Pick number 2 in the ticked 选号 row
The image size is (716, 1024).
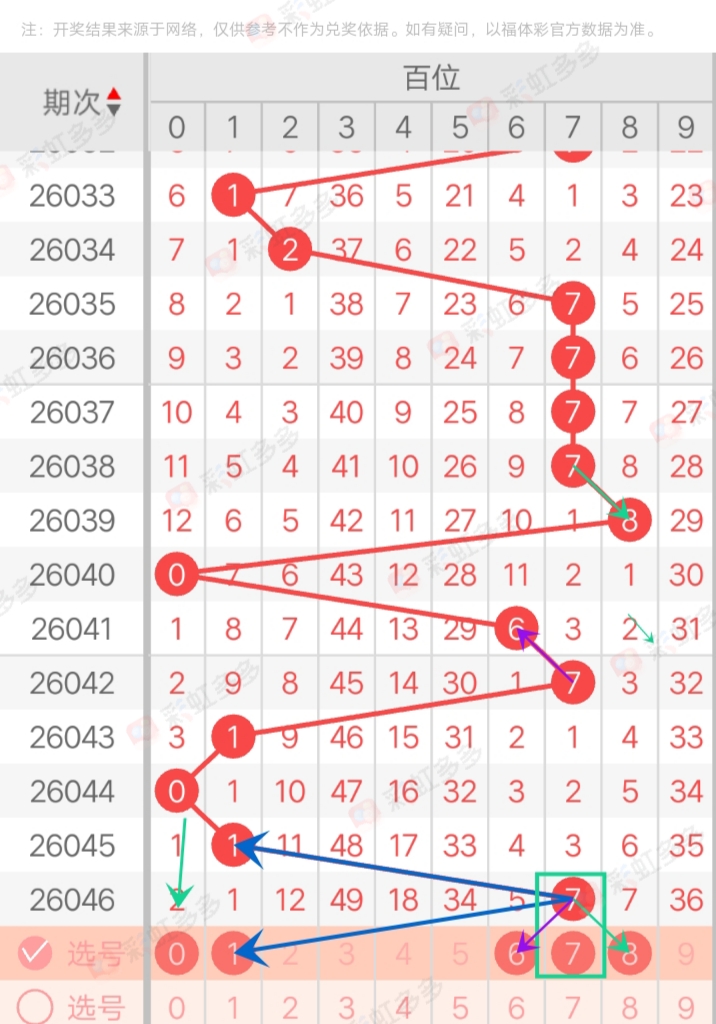pyautogui.click(x=290, y=953)
